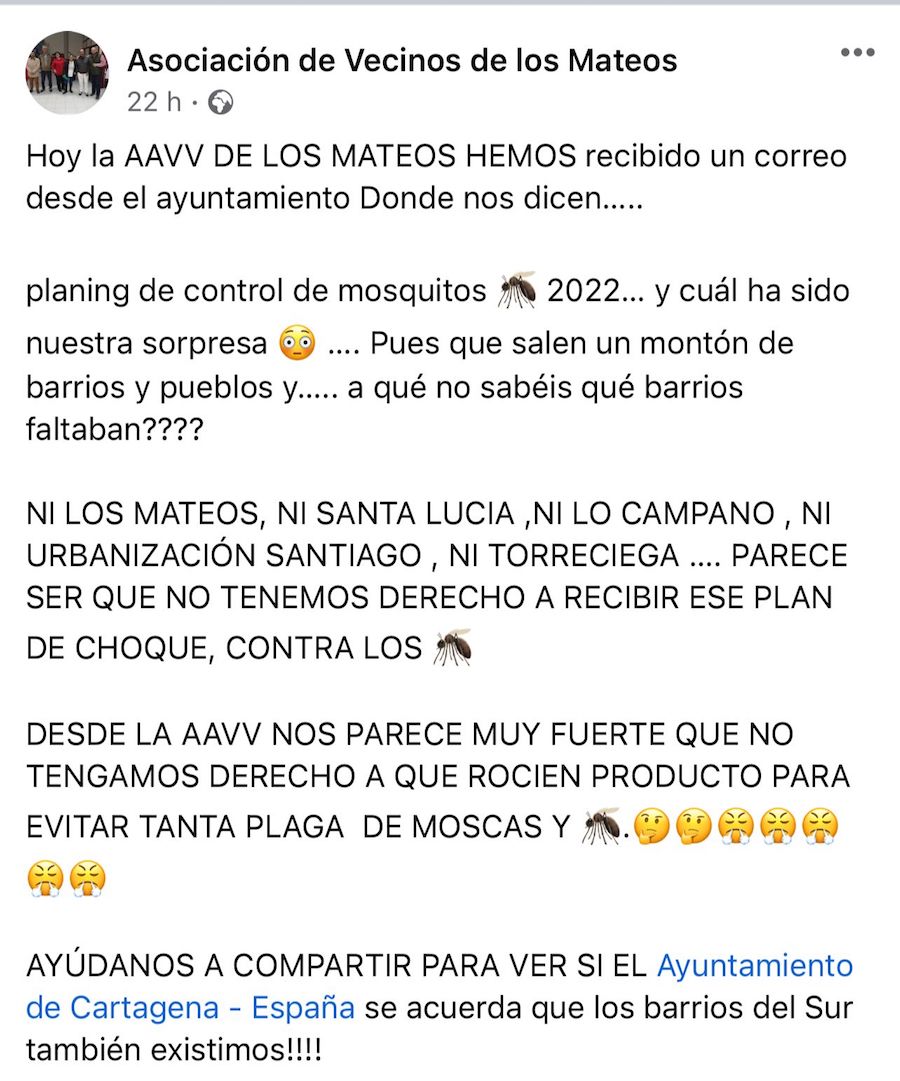Tap the 22 h post timestamp

click(154, 102)
